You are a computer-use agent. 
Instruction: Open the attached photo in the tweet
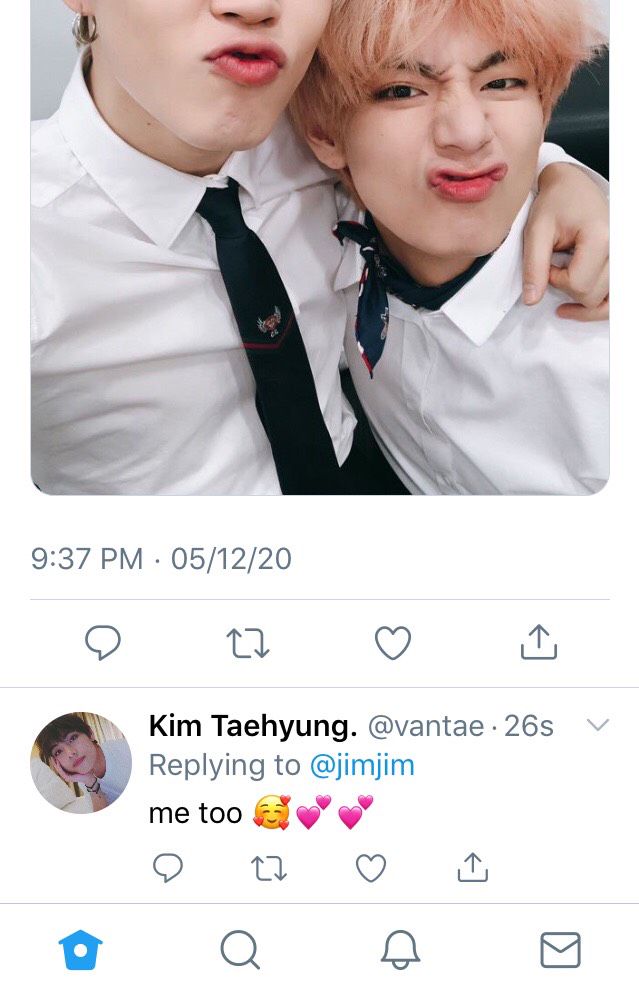tap(320, 250)
